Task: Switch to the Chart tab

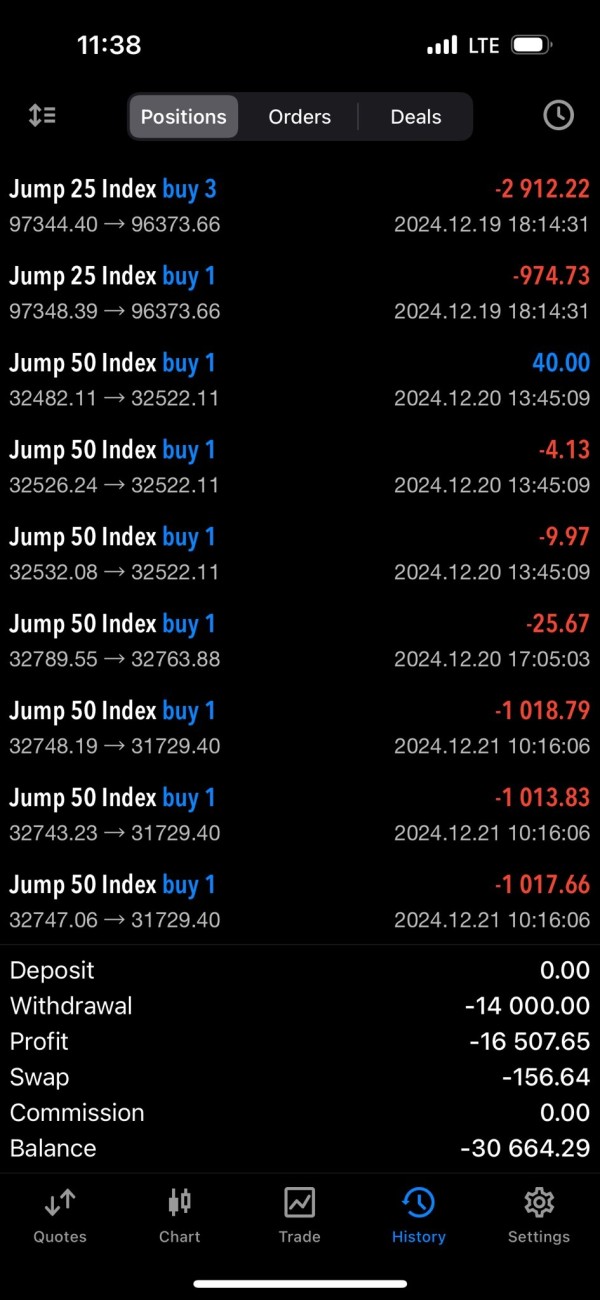Action: [x=180, y=1215]
